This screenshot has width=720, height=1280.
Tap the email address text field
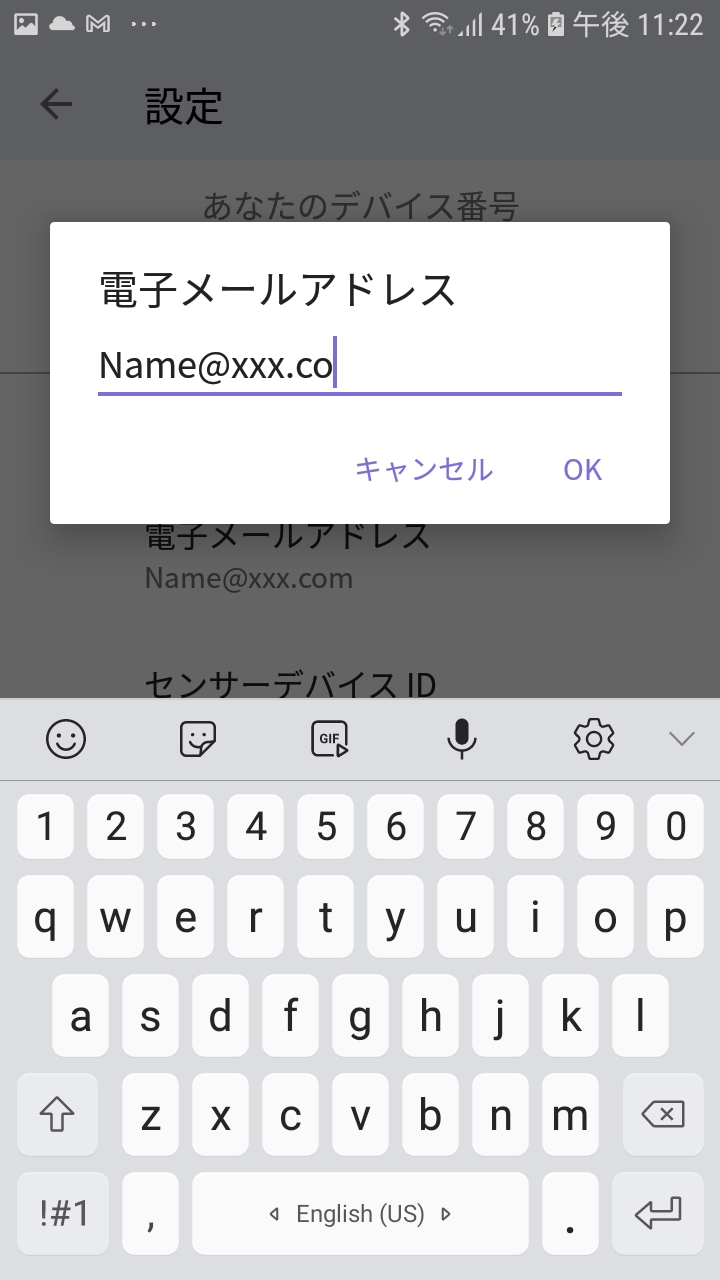point(360,366)
